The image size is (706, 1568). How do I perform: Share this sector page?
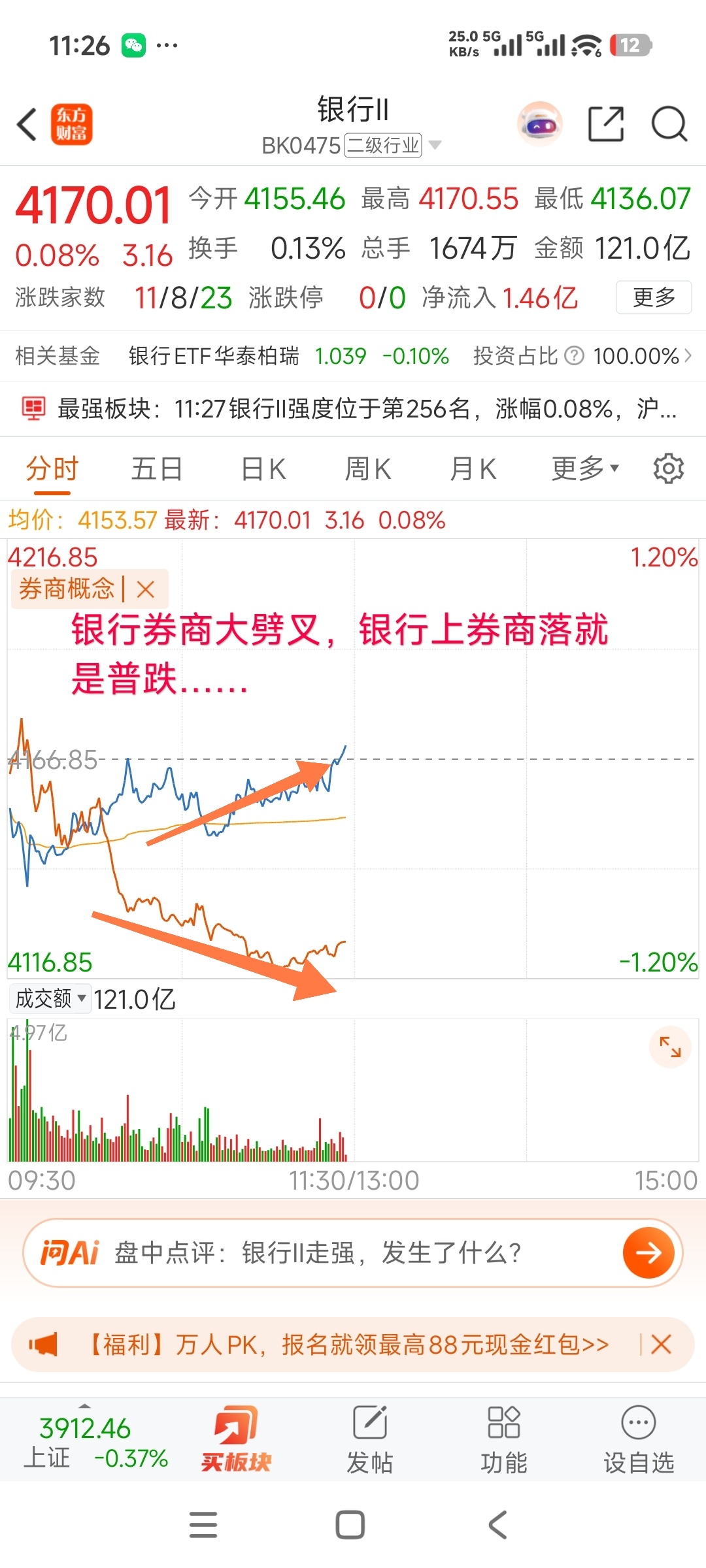pos(606,123)
